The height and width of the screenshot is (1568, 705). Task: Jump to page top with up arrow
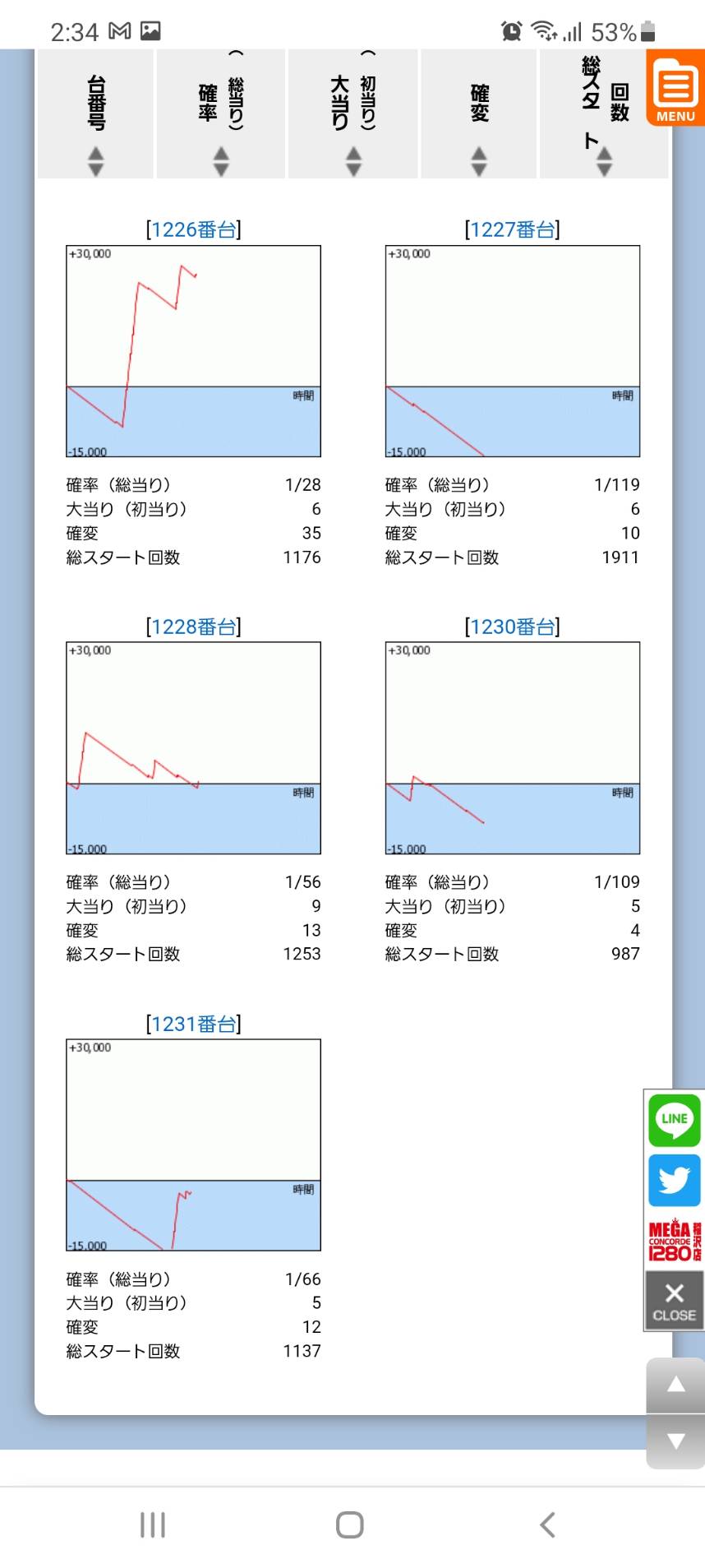tap(675, 1385)
